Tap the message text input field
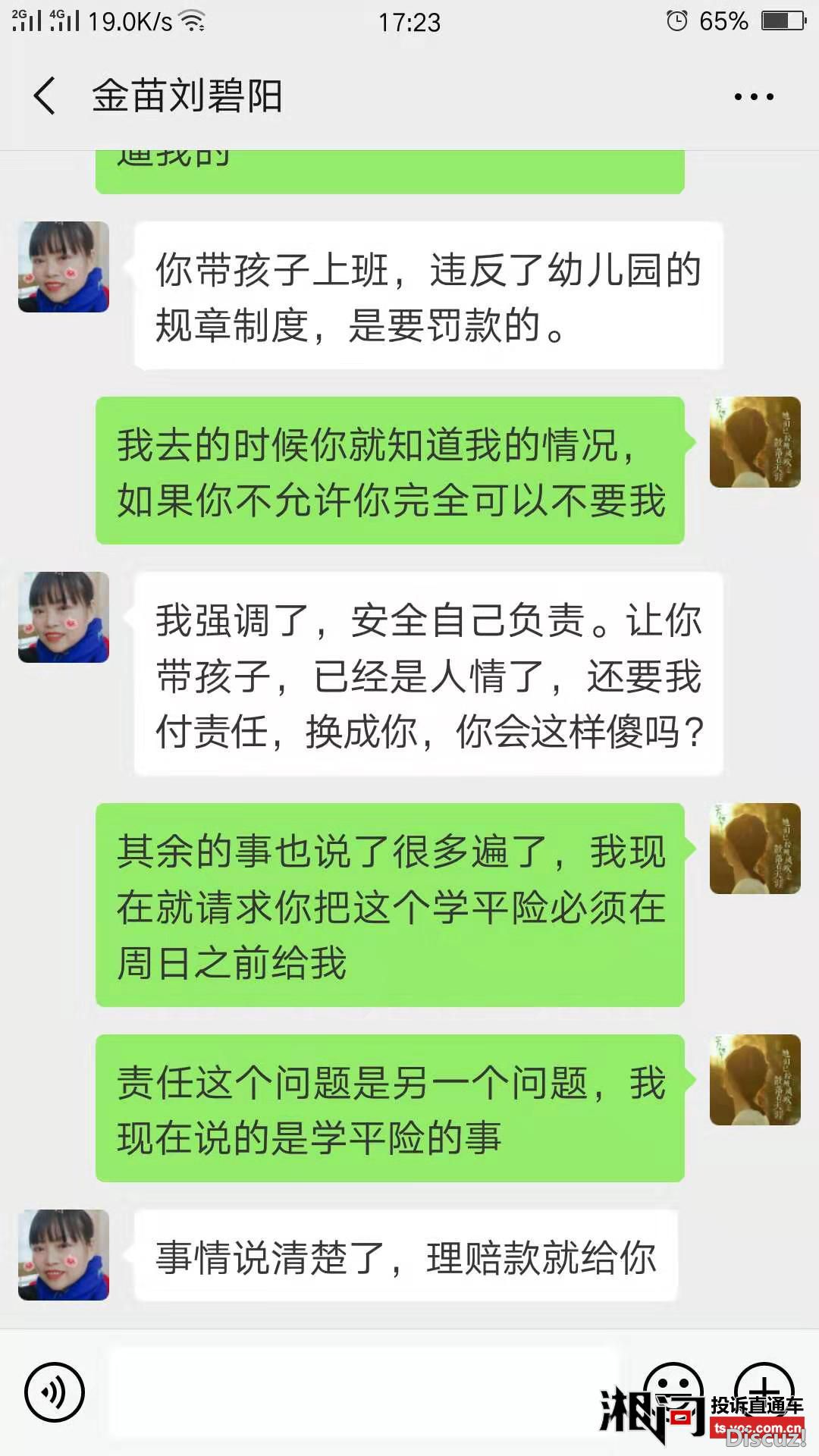819x1456 pixels. coord(364,1392)
